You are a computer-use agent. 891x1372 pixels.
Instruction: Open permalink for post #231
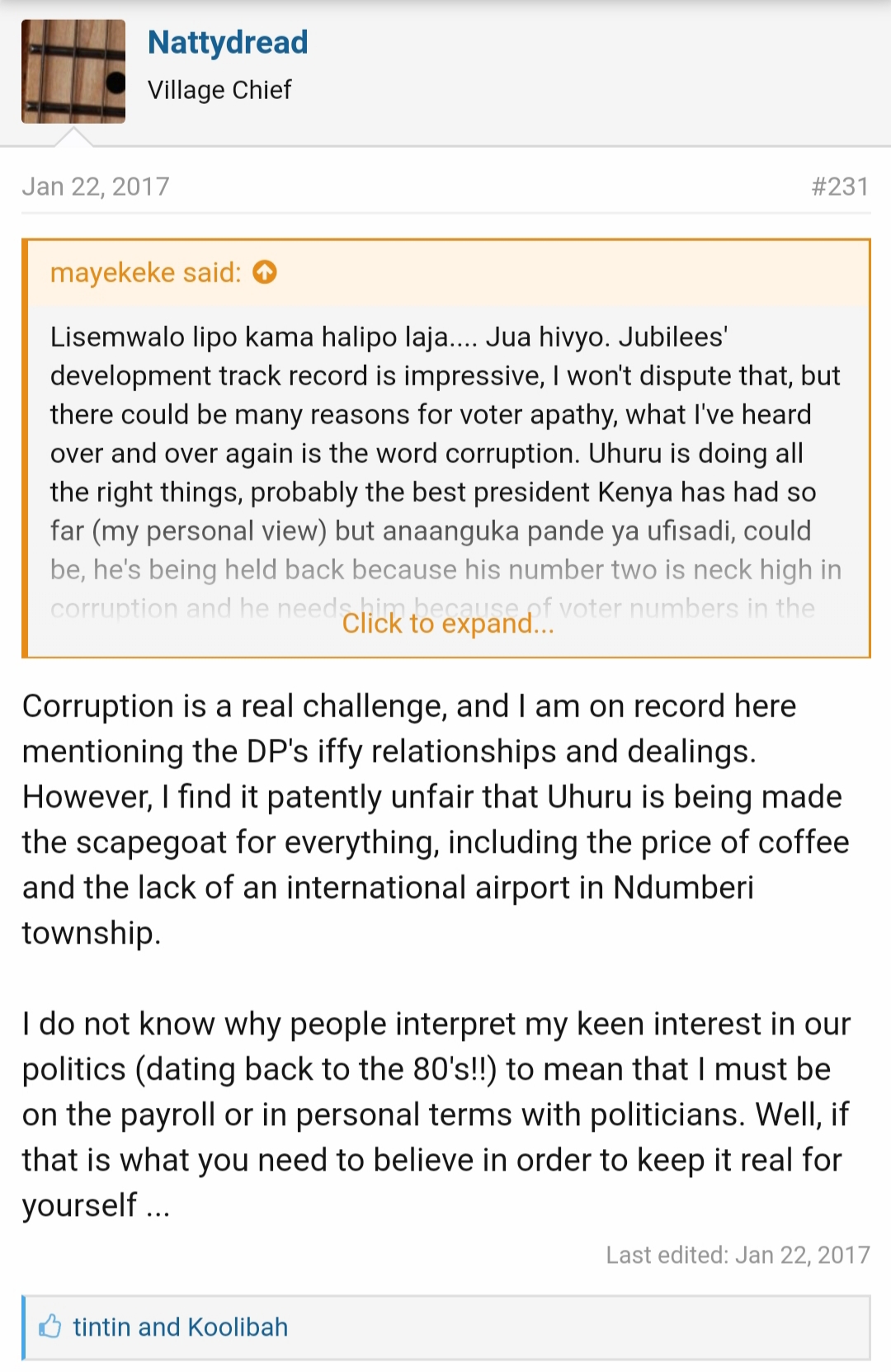839,186
